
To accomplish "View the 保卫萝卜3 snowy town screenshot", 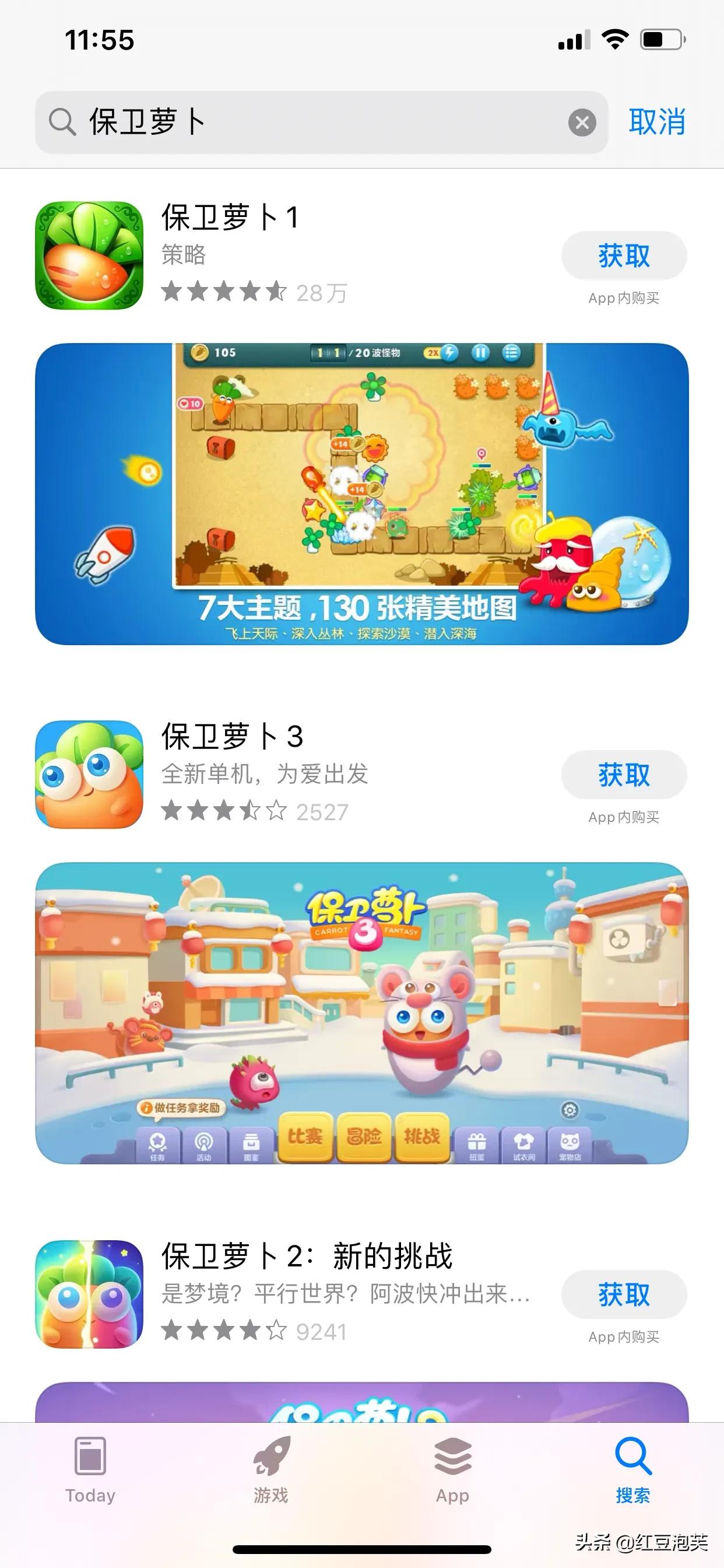I will pos(361,1013).
